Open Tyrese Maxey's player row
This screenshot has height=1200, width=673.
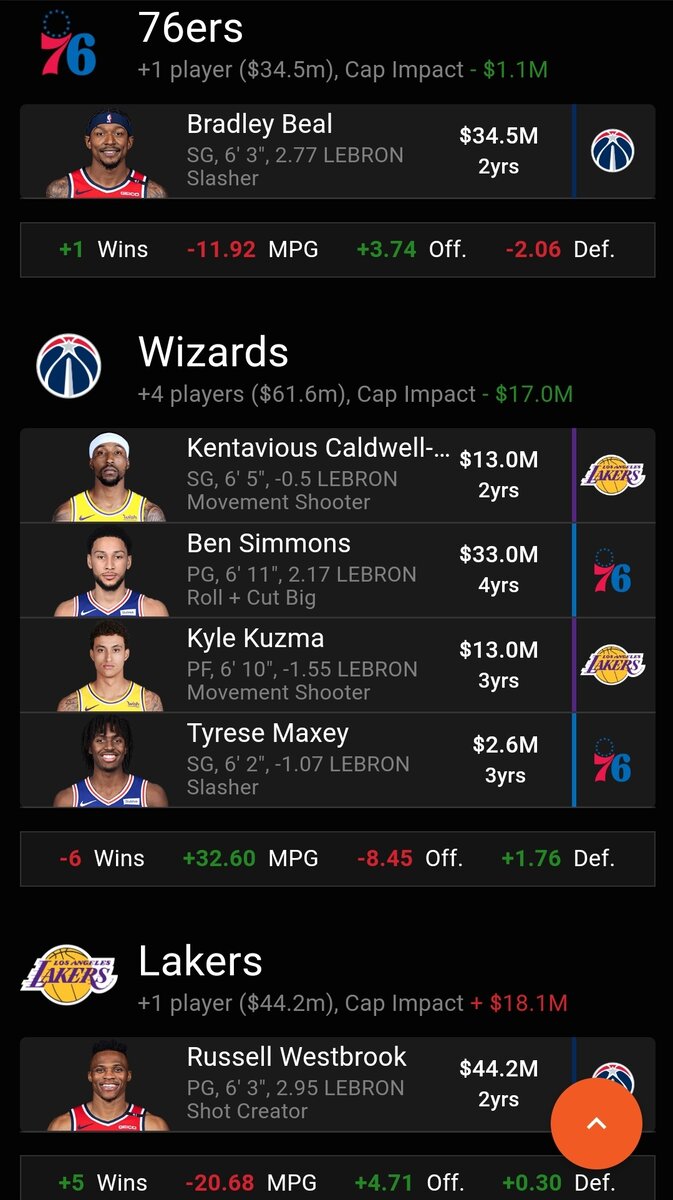300,760
